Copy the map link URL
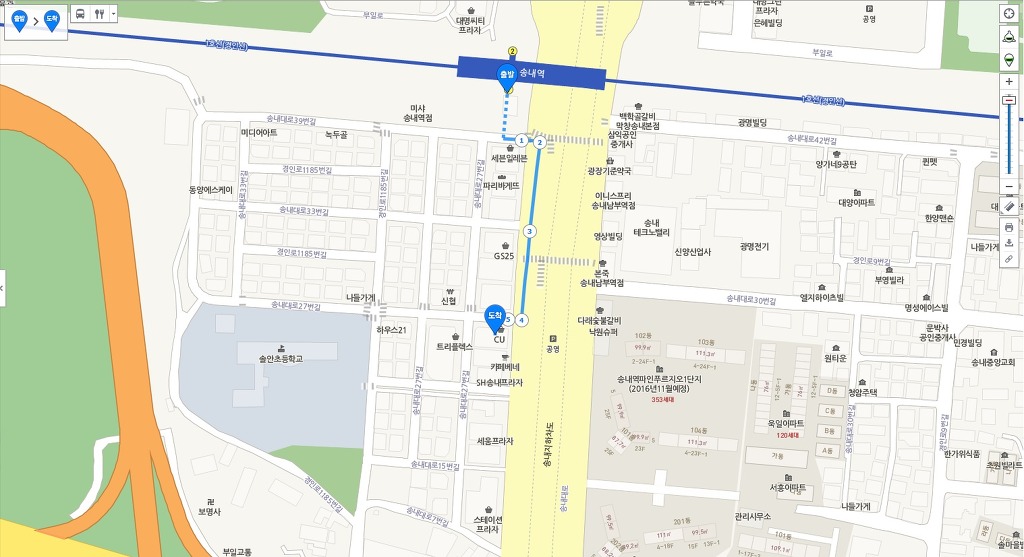 pos(1009,259)
